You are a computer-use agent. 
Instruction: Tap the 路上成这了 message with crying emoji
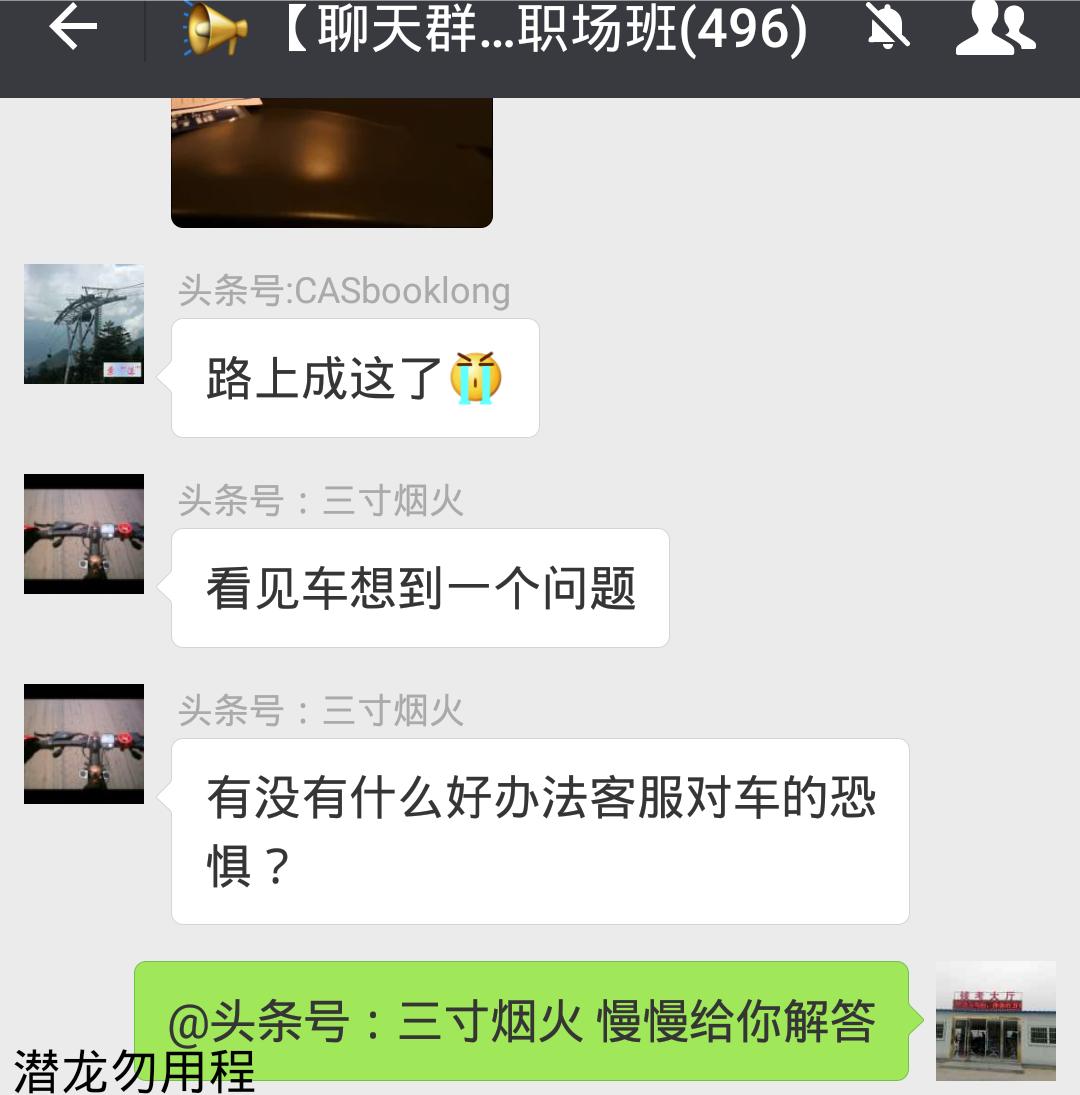(355, 377)
